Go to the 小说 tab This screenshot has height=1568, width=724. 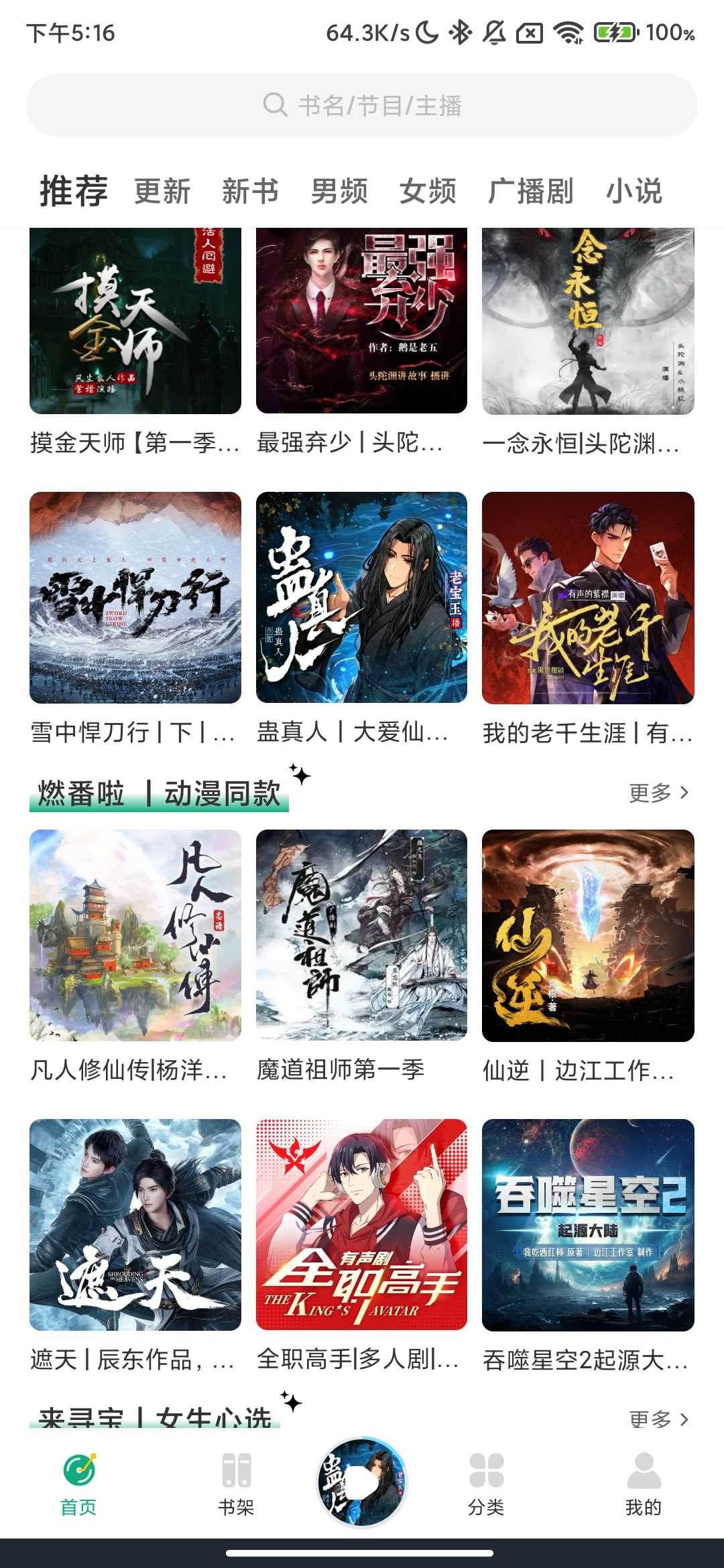pos(633,191)
